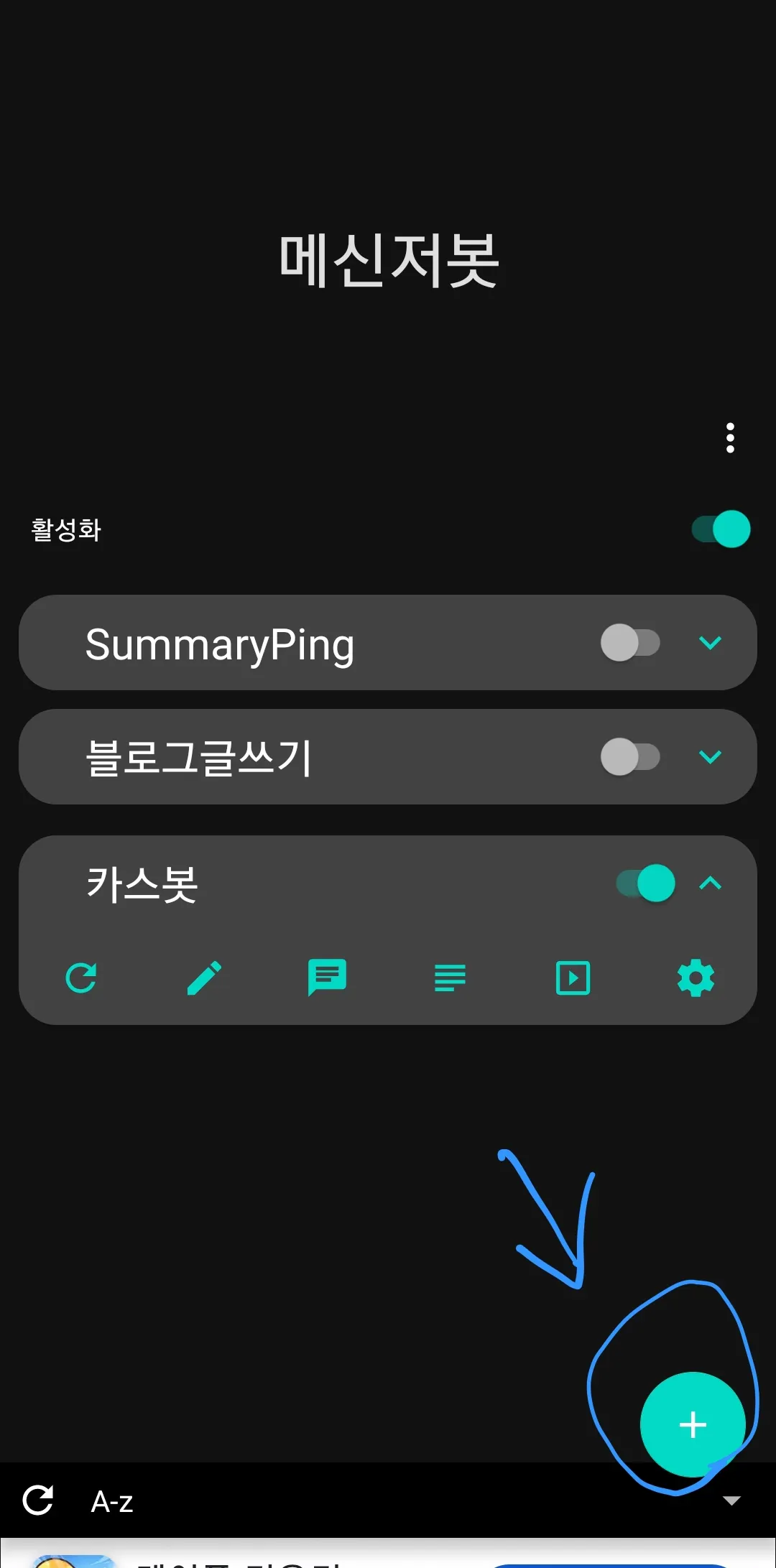View the 카스봇 log lines

tap(450, 978)
